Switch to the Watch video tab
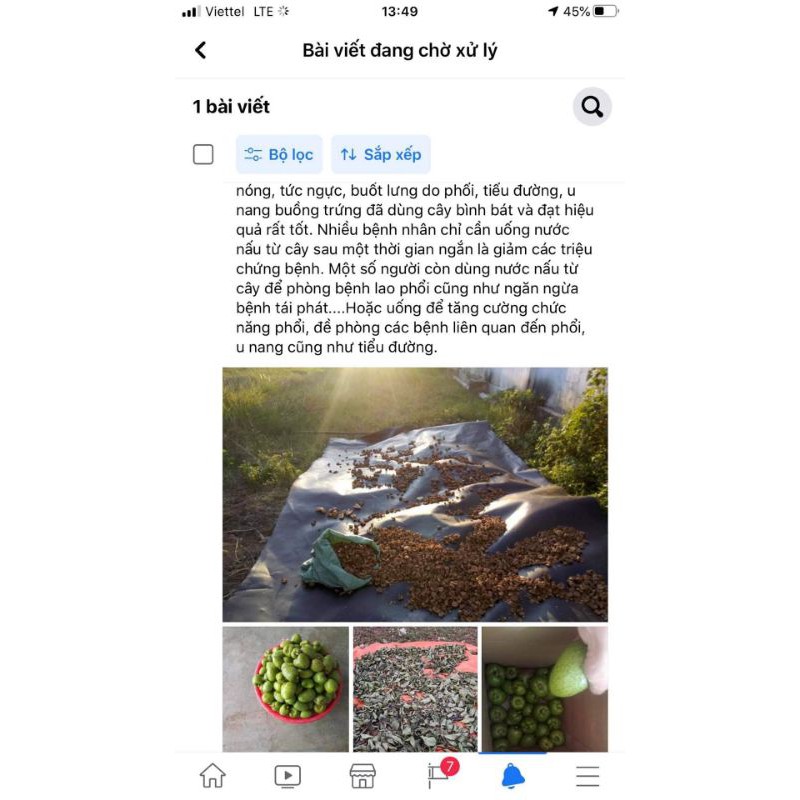Screen dimensions: 800x800 pos(287,776)
